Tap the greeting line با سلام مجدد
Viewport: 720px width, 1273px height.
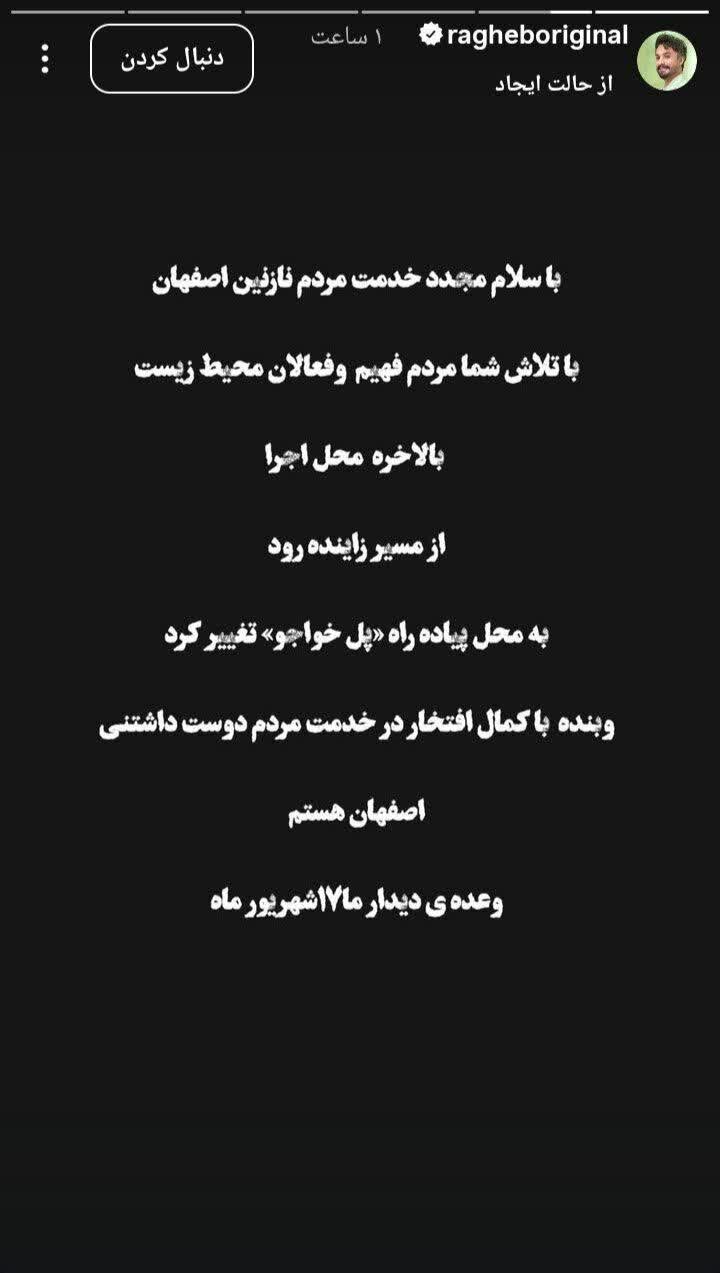[x=360, y=278]
